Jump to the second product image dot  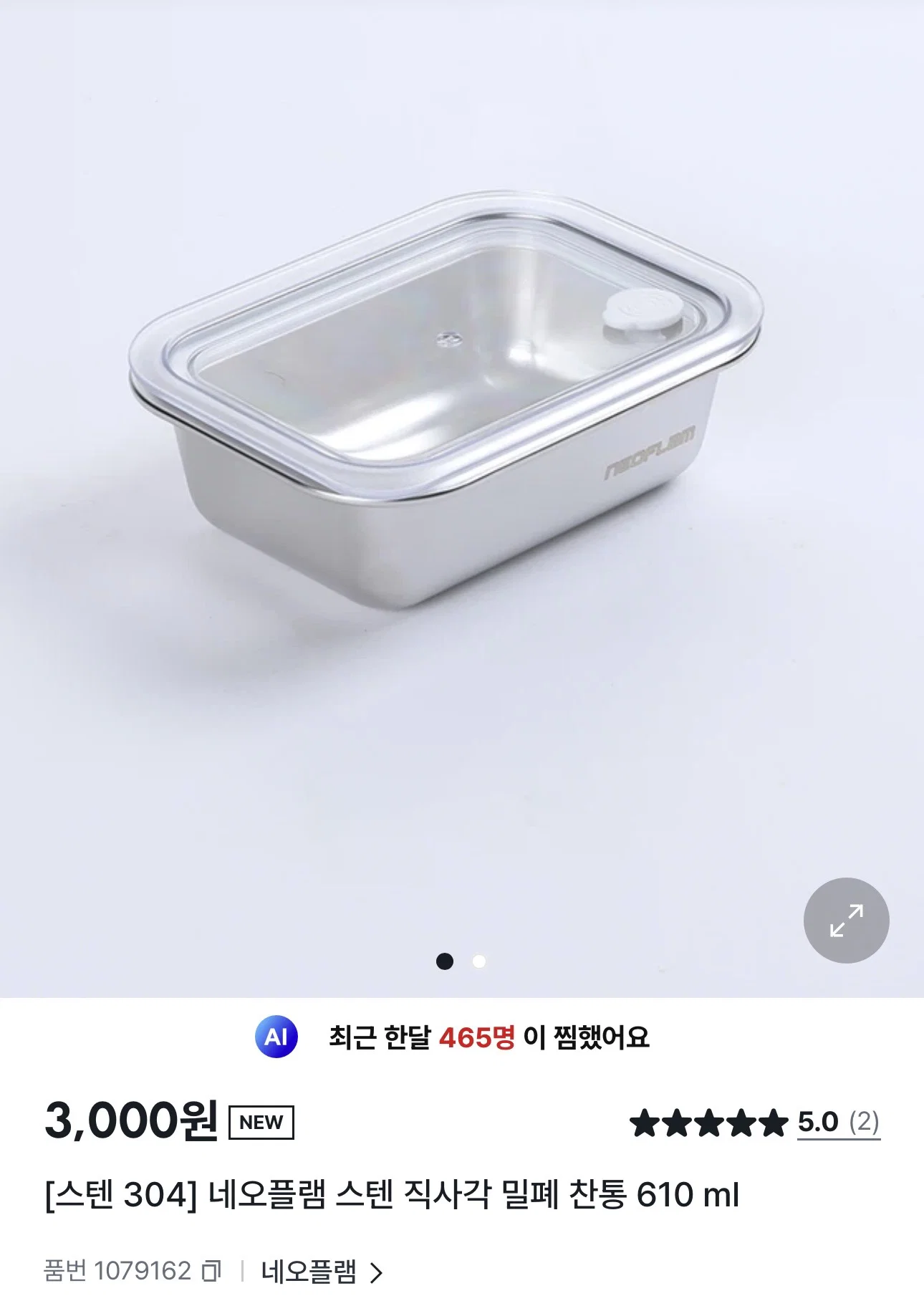479,961
